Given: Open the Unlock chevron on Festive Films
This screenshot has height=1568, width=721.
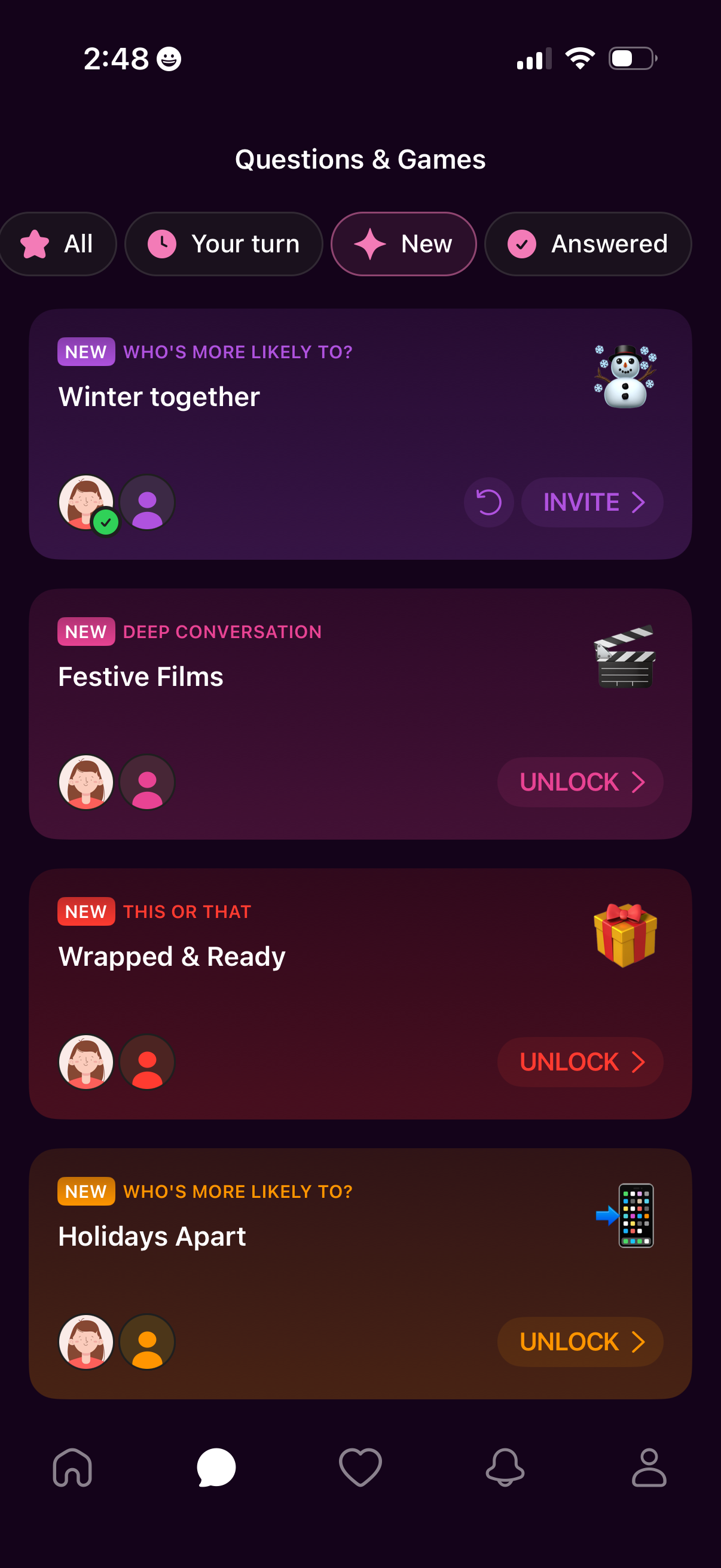Looking at the screenshot, I should click(x=639, y=783).
